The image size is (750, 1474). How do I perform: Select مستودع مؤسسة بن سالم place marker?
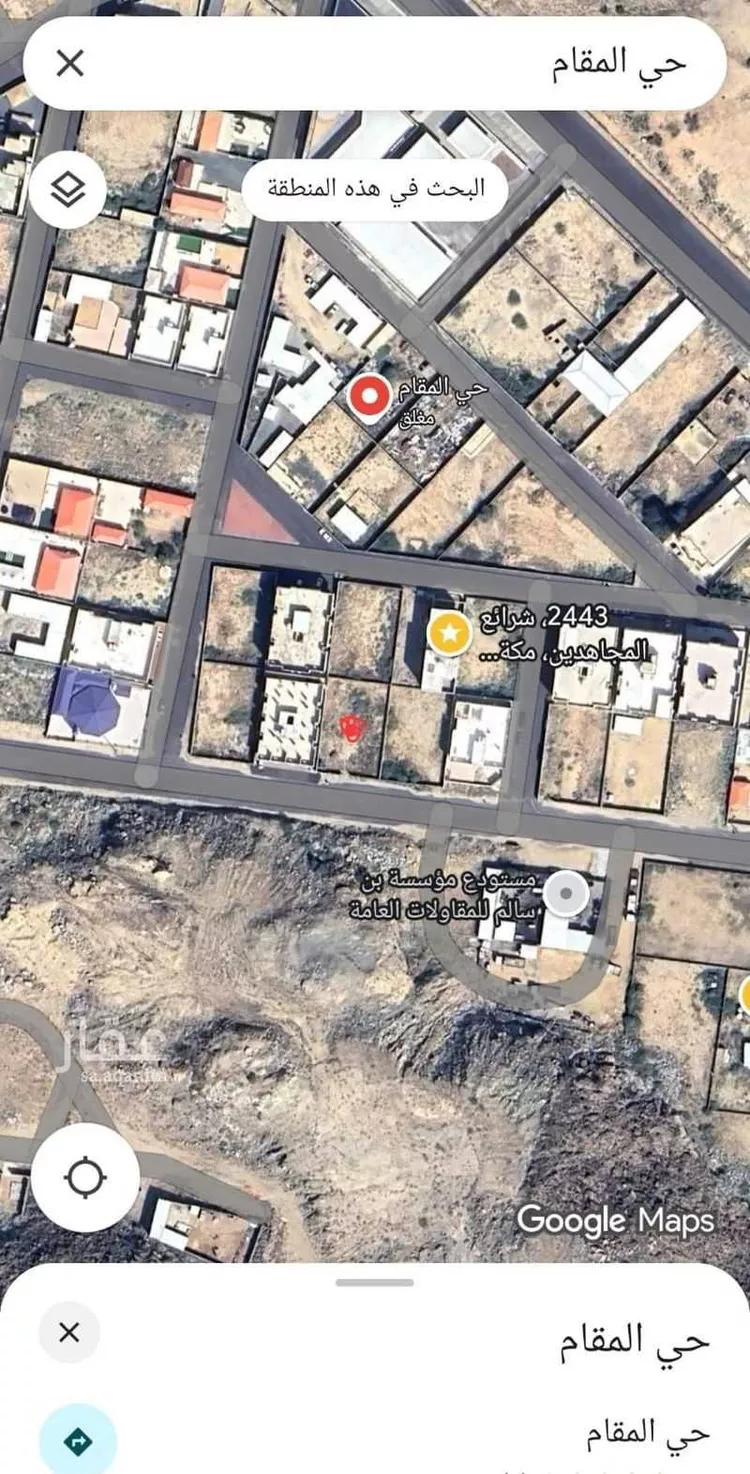pyautogui.click(x=567, y=892)
